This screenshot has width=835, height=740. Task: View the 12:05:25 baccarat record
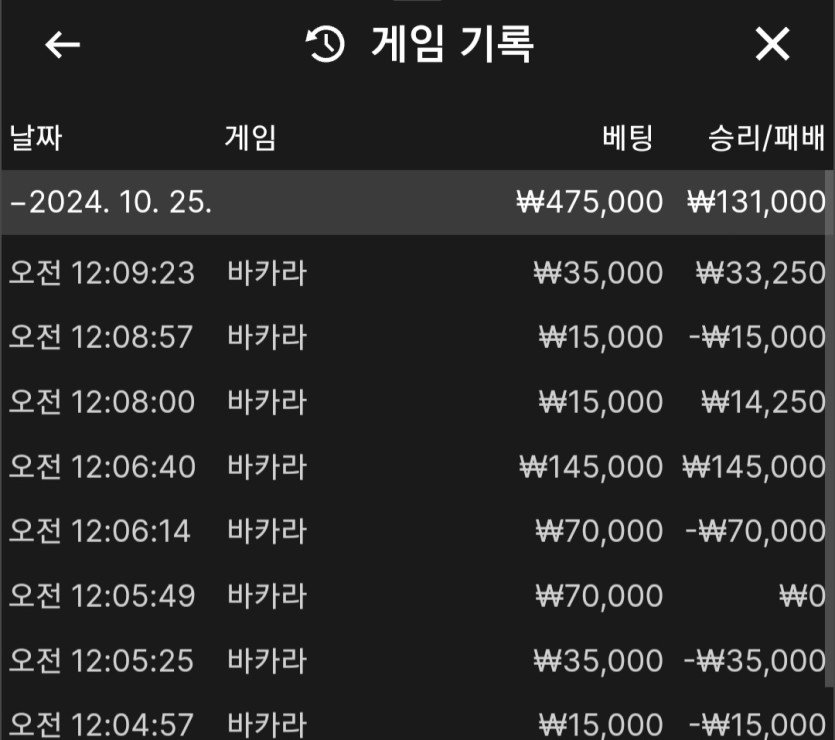(x=417, y=661)
